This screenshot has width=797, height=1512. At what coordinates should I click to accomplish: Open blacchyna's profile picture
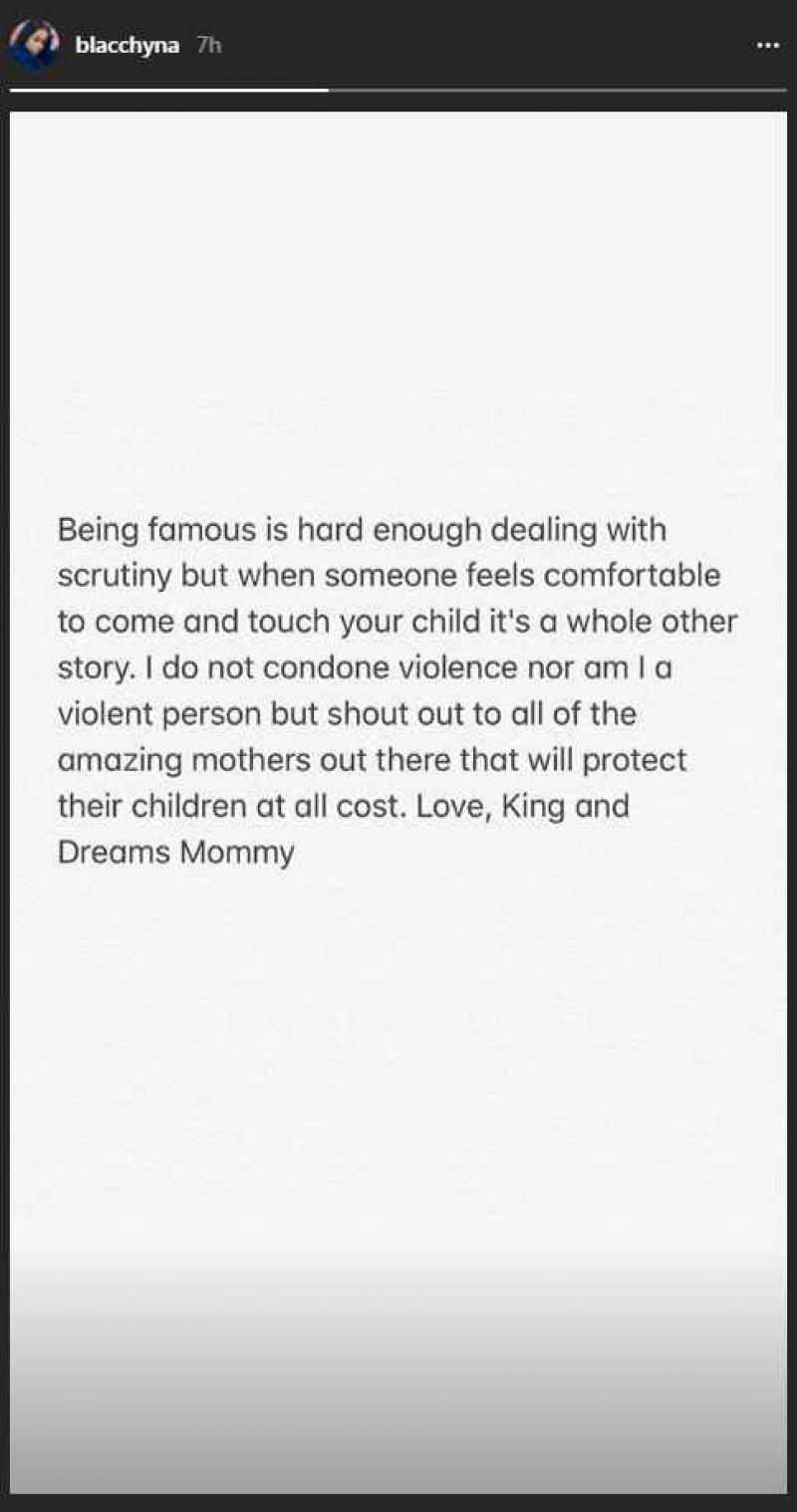pyautogui.click(x=35, y=45)
